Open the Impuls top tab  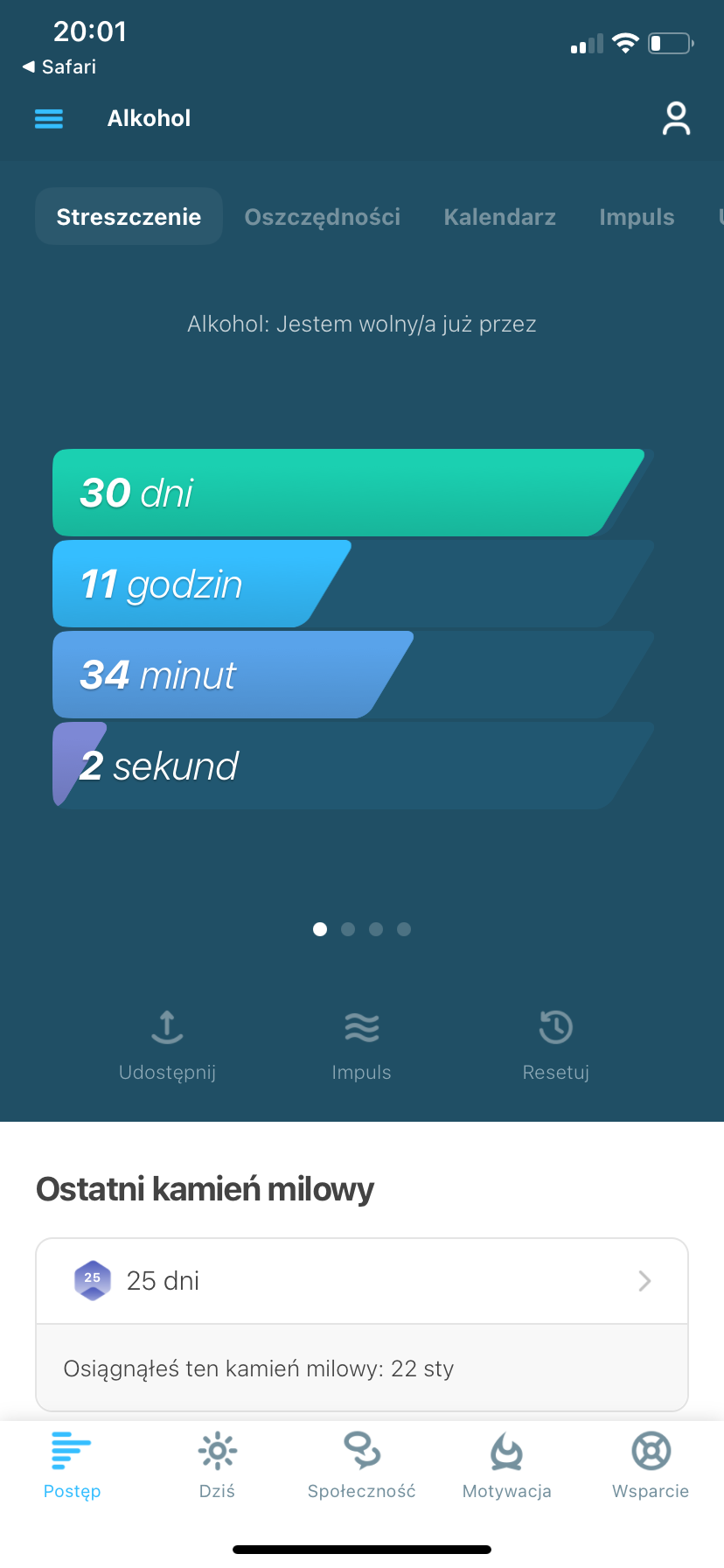click(x=636, y=216)
